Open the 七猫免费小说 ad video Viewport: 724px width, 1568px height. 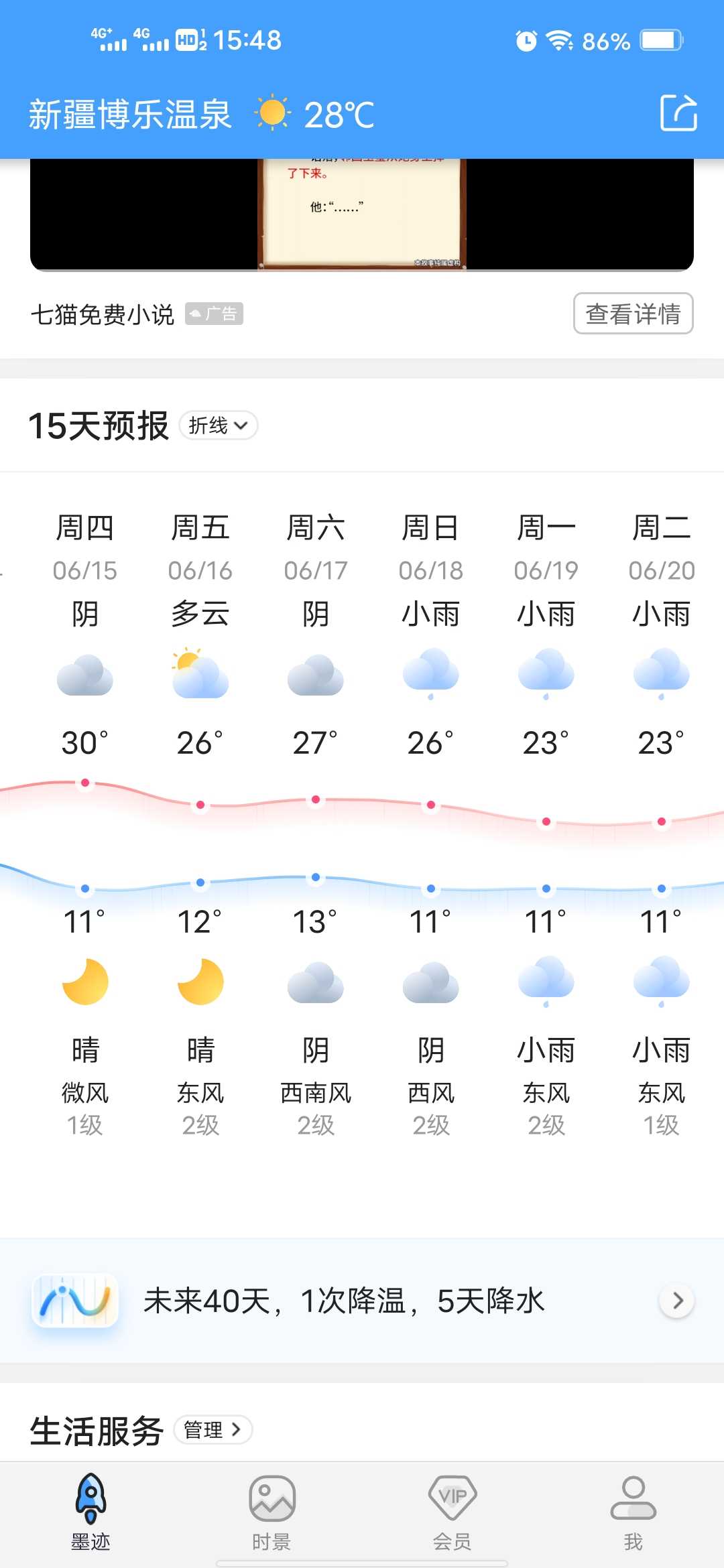point(362,214)
